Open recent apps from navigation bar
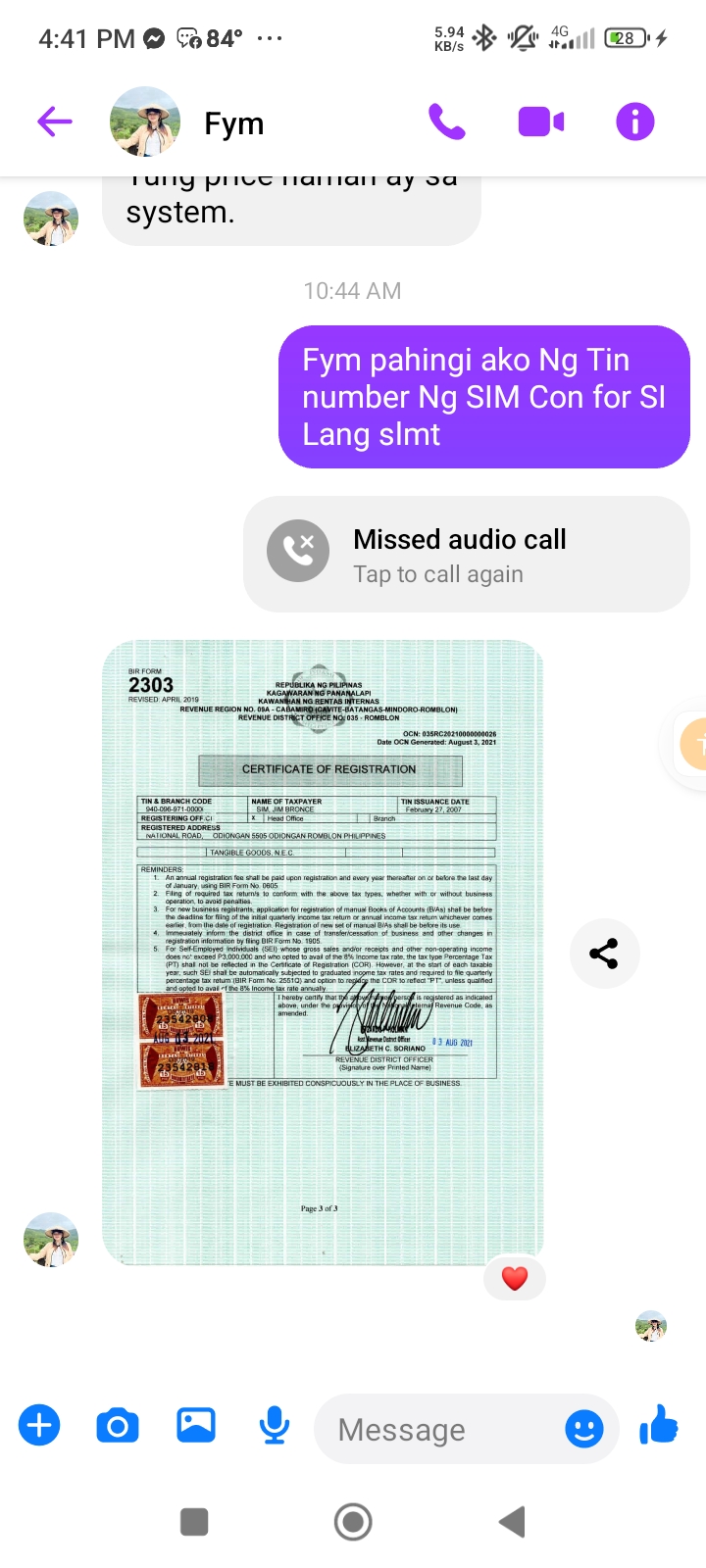This screenshot has width=706, height=1568. pyautogui.click(x=194, y=1522)
